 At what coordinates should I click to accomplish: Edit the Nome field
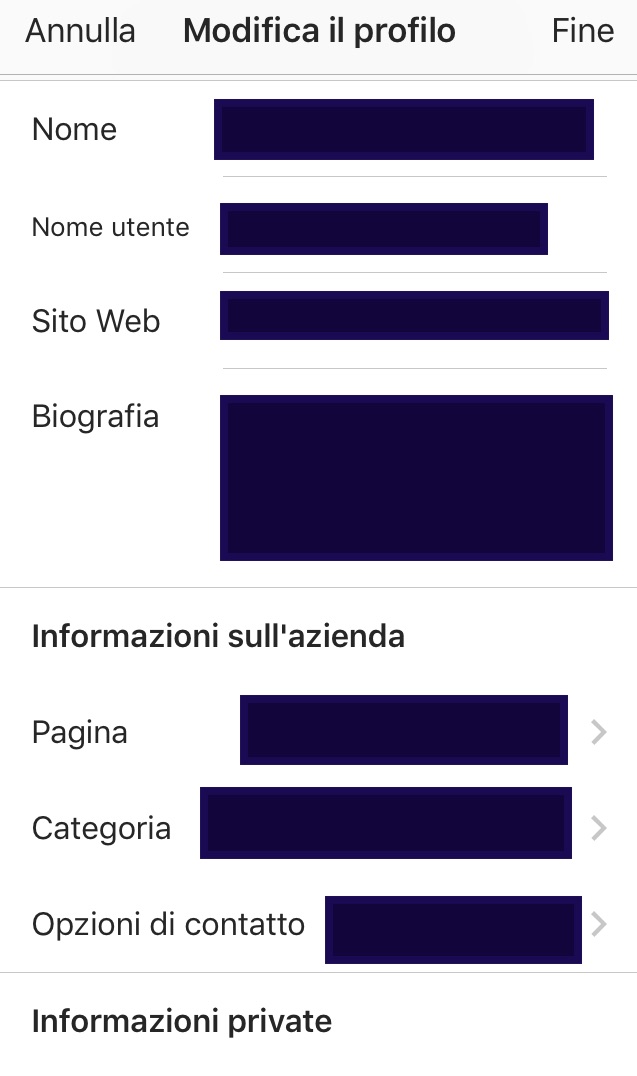[x=404, y=130]
